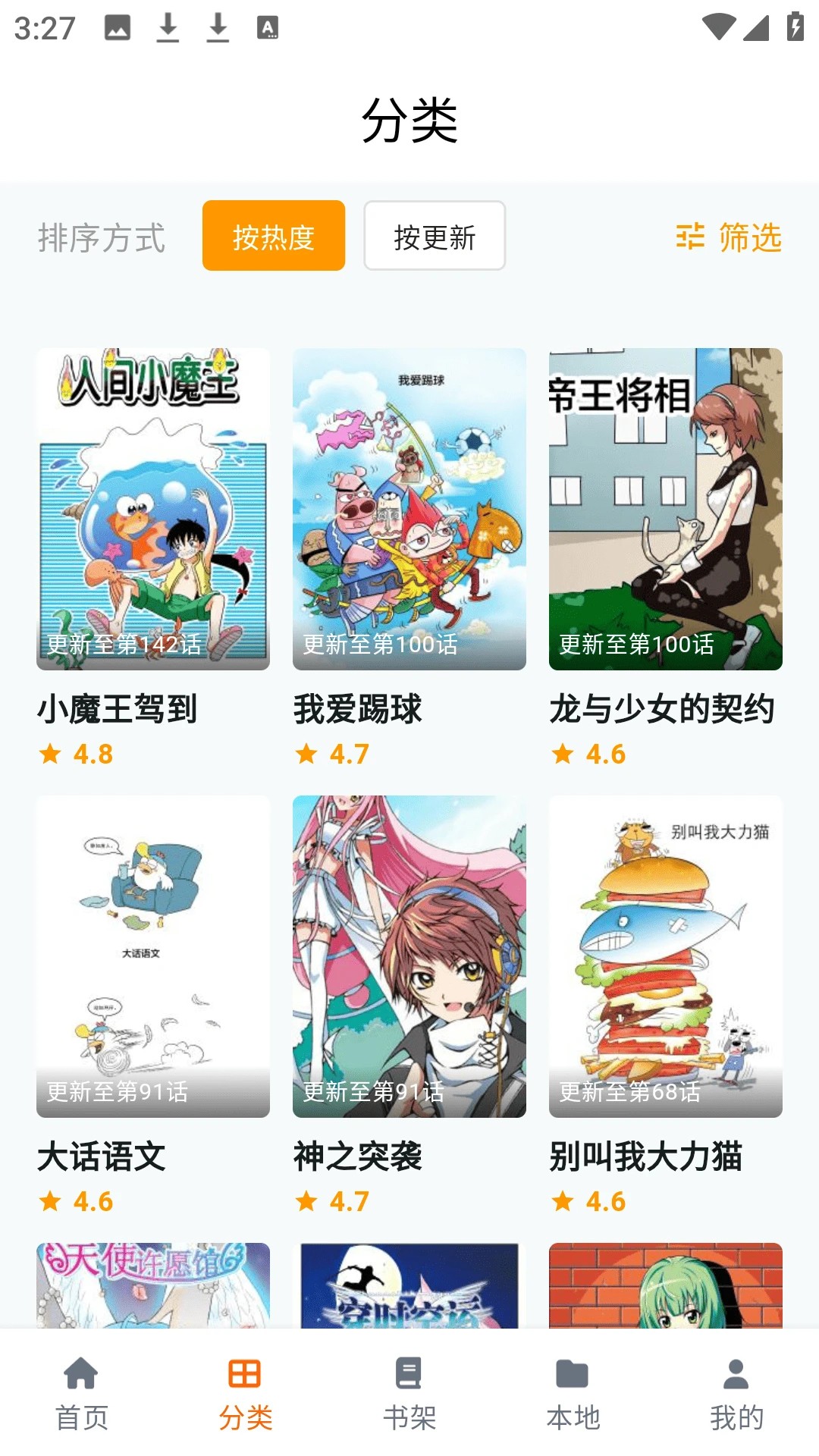Open the comic 神之突袭

409,956
